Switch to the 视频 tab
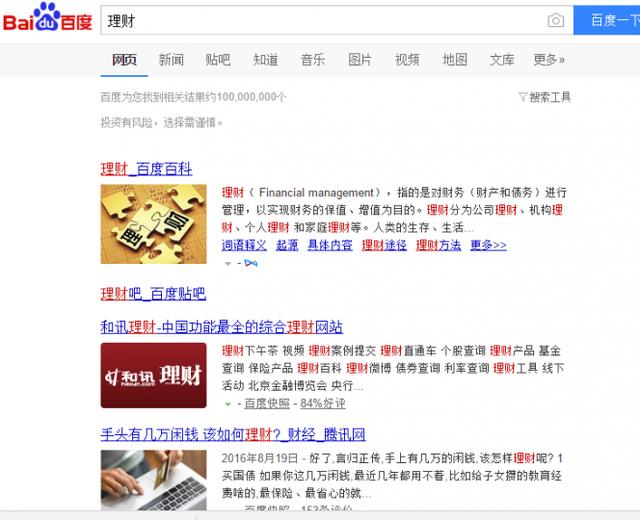This screenshot has height=520, width=640. click(x=407, y=60)
